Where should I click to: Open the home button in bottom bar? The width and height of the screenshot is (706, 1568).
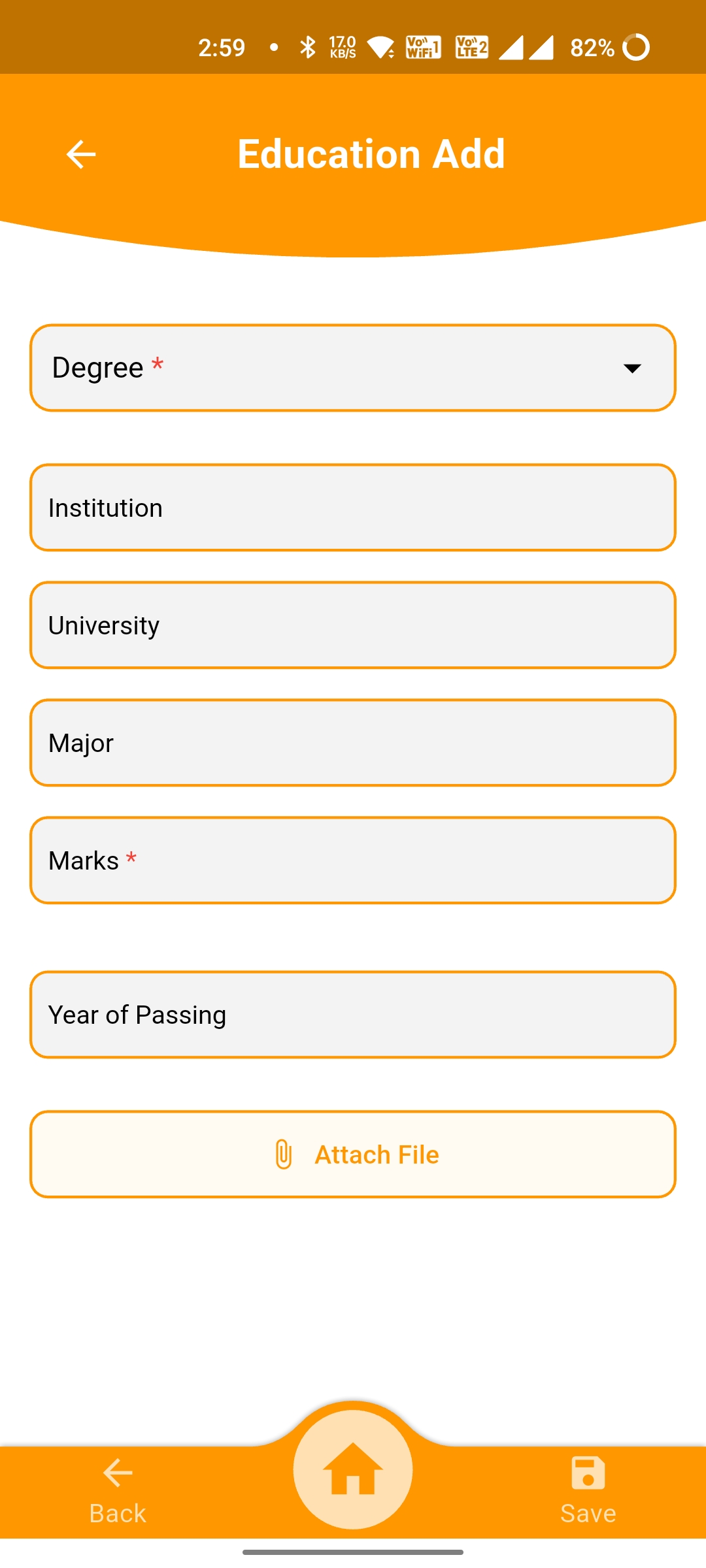point(353,1470)
